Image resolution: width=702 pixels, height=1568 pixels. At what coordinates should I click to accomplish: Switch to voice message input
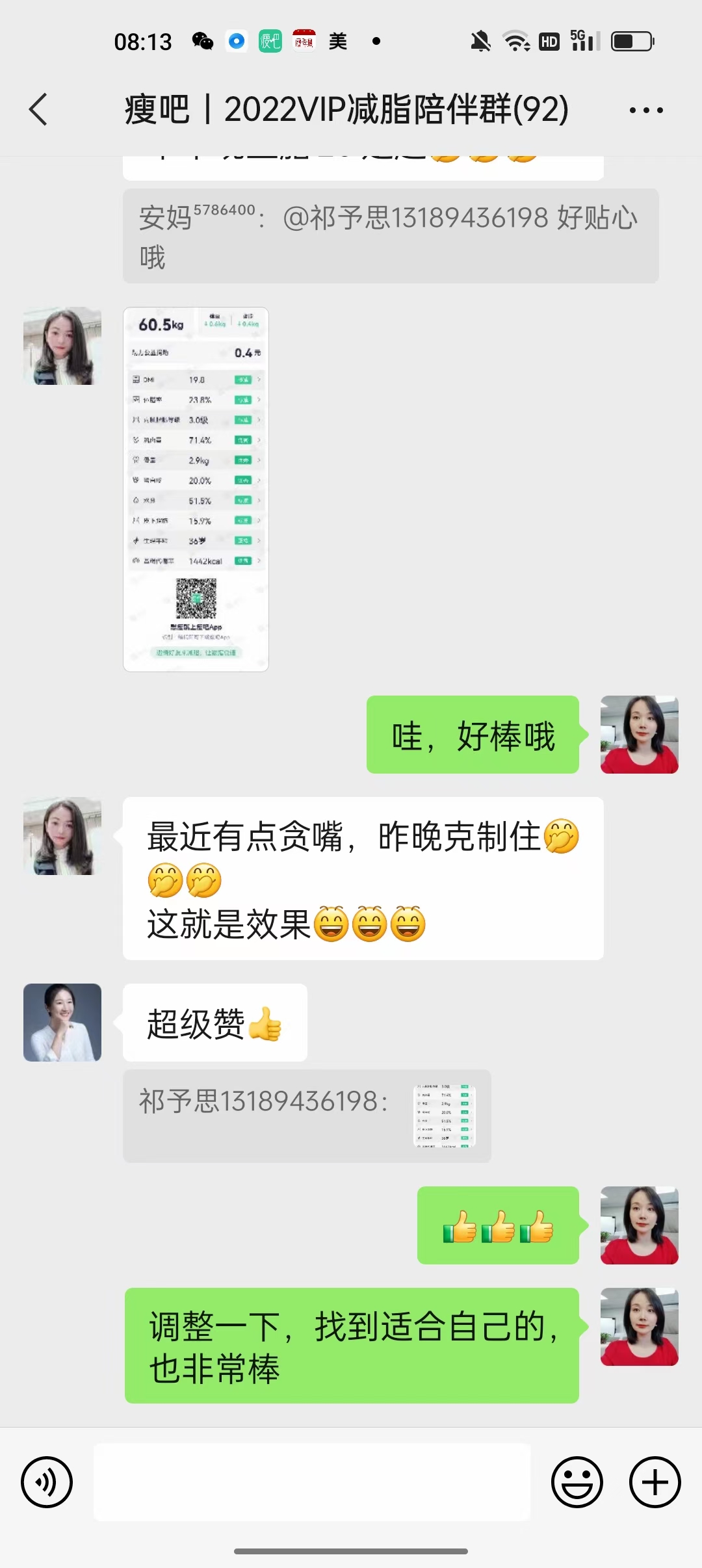pyautogui.click(x=47, y=1482)
